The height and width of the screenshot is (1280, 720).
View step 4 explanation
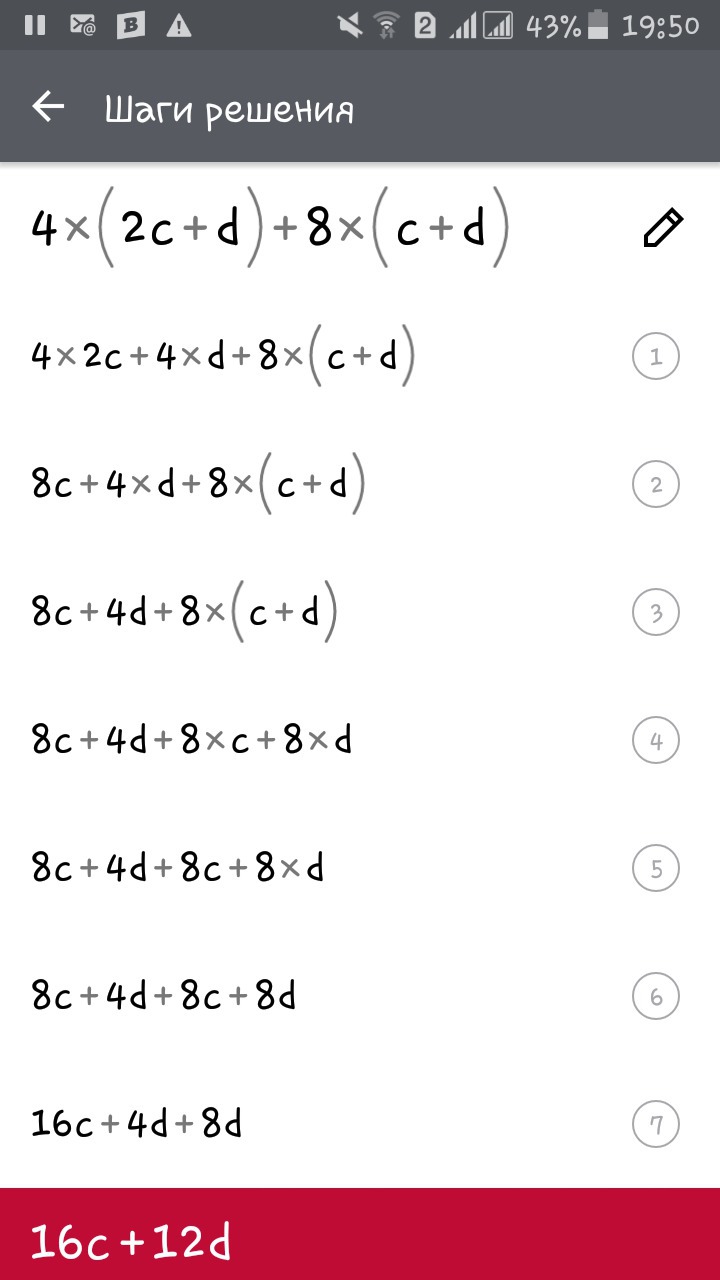coord(656,741)
